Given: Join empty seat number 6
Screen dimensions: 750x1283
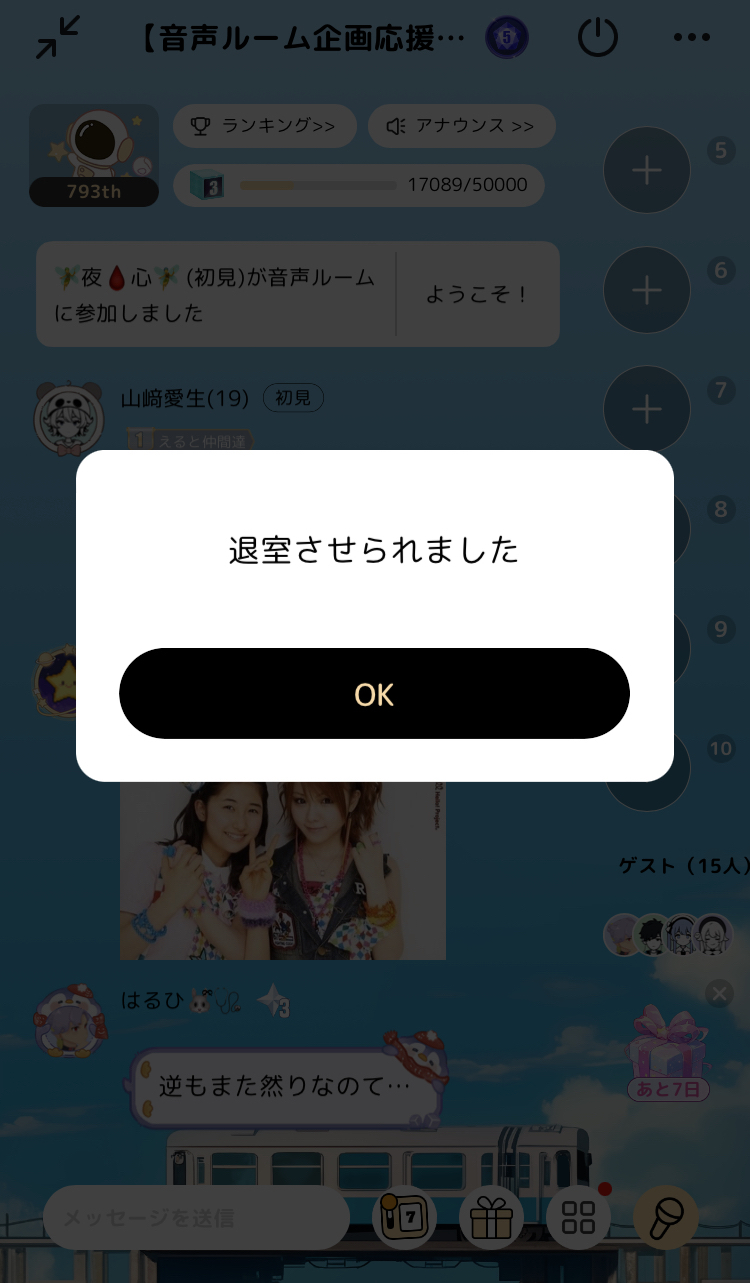Looking at the screenshot, I should point(647,290).
